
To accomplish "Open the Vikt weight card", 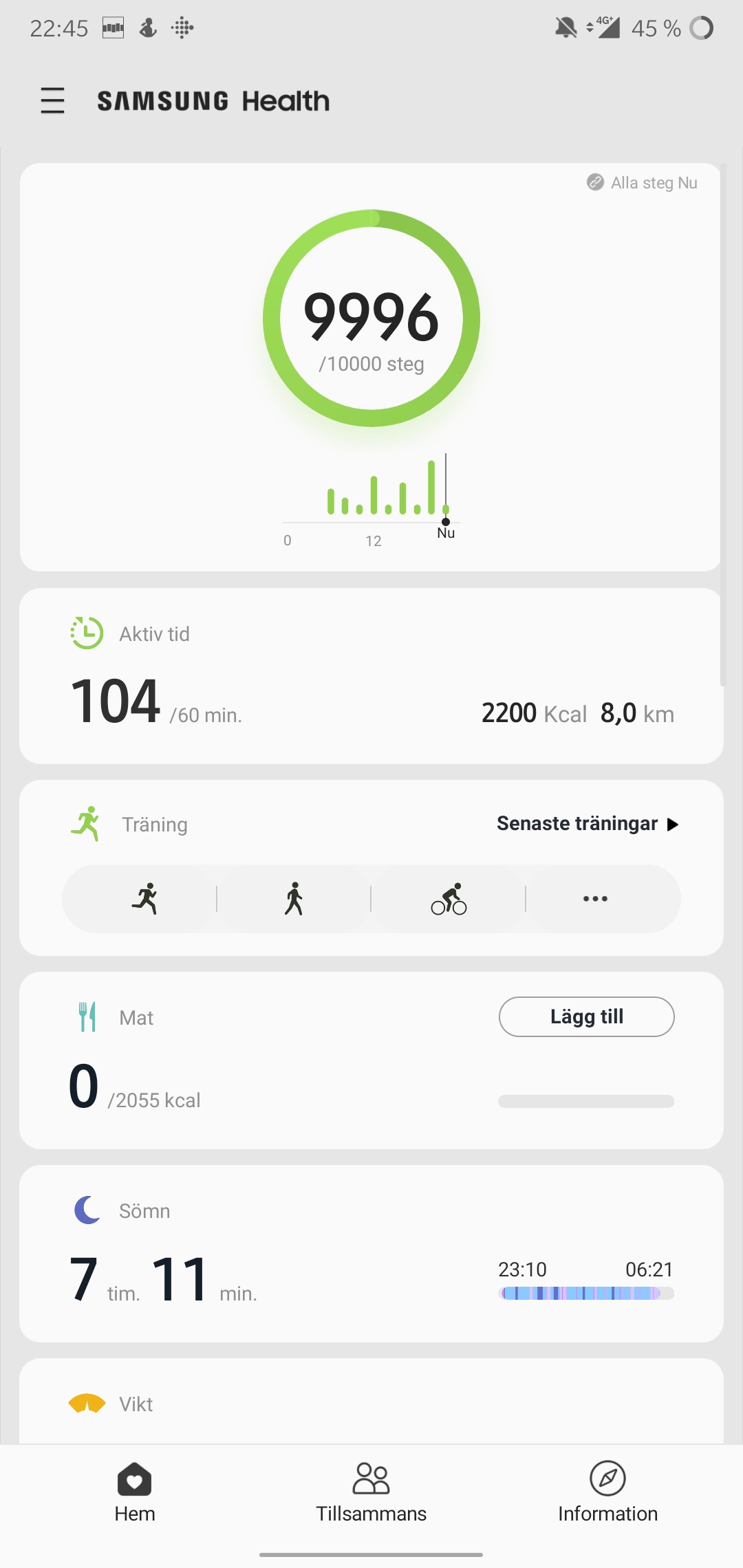I will point(371,1403).
